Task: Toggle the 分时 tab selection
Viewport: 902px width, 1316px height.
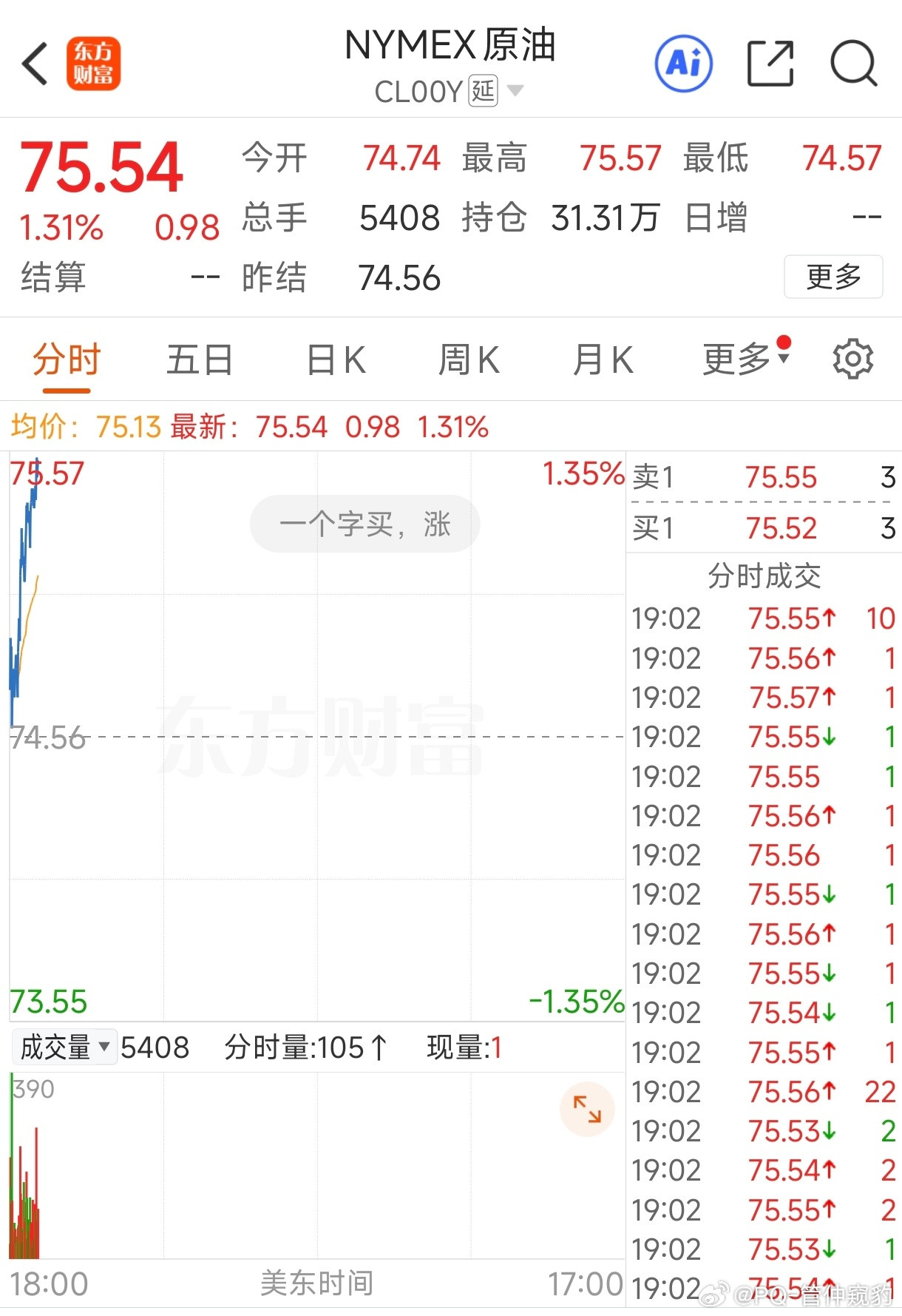Action: tap(65, 359)
